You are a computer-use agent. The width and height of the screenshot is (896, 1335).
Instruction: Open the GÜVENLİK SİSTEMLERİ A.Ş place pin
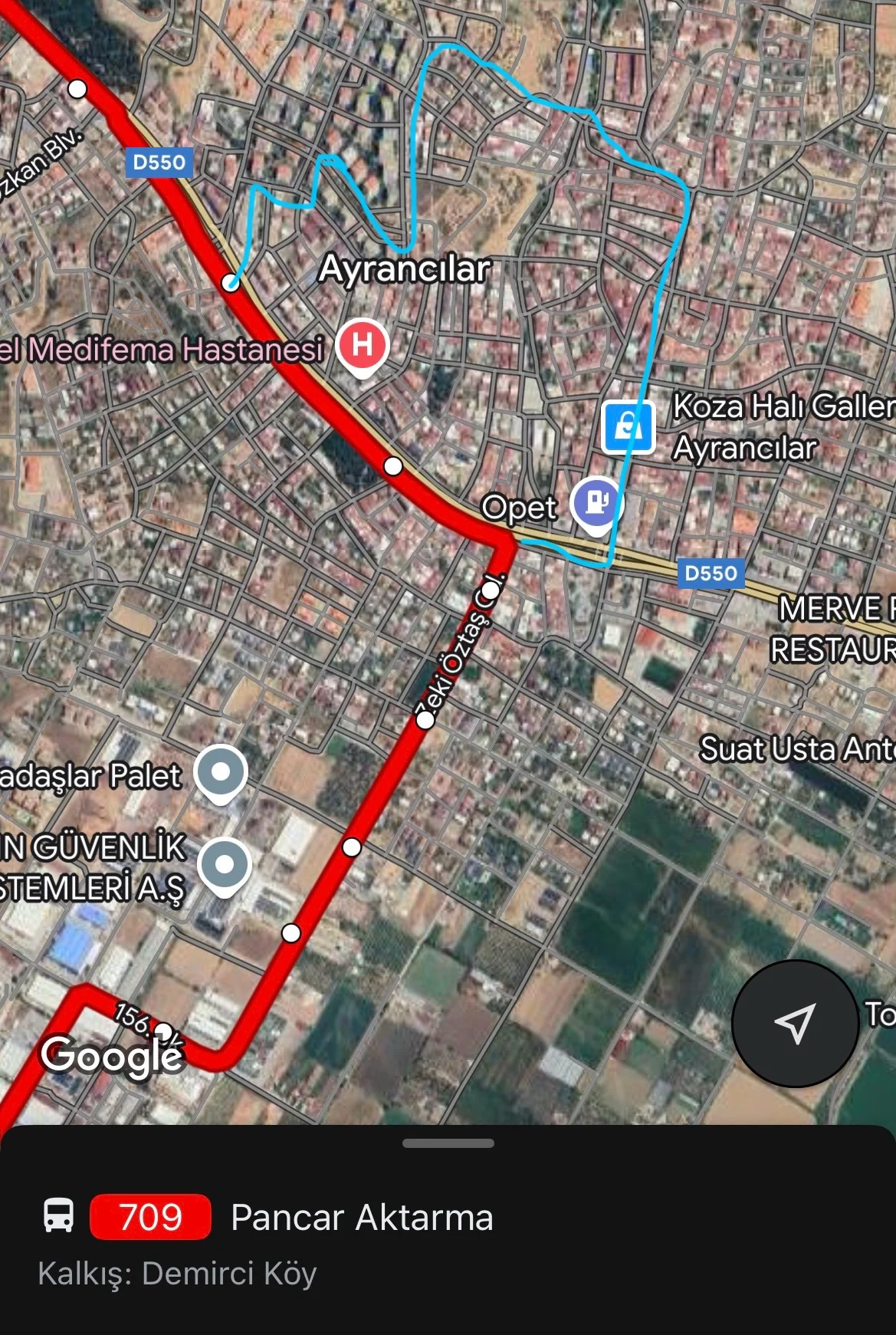(x=224, y=866)
